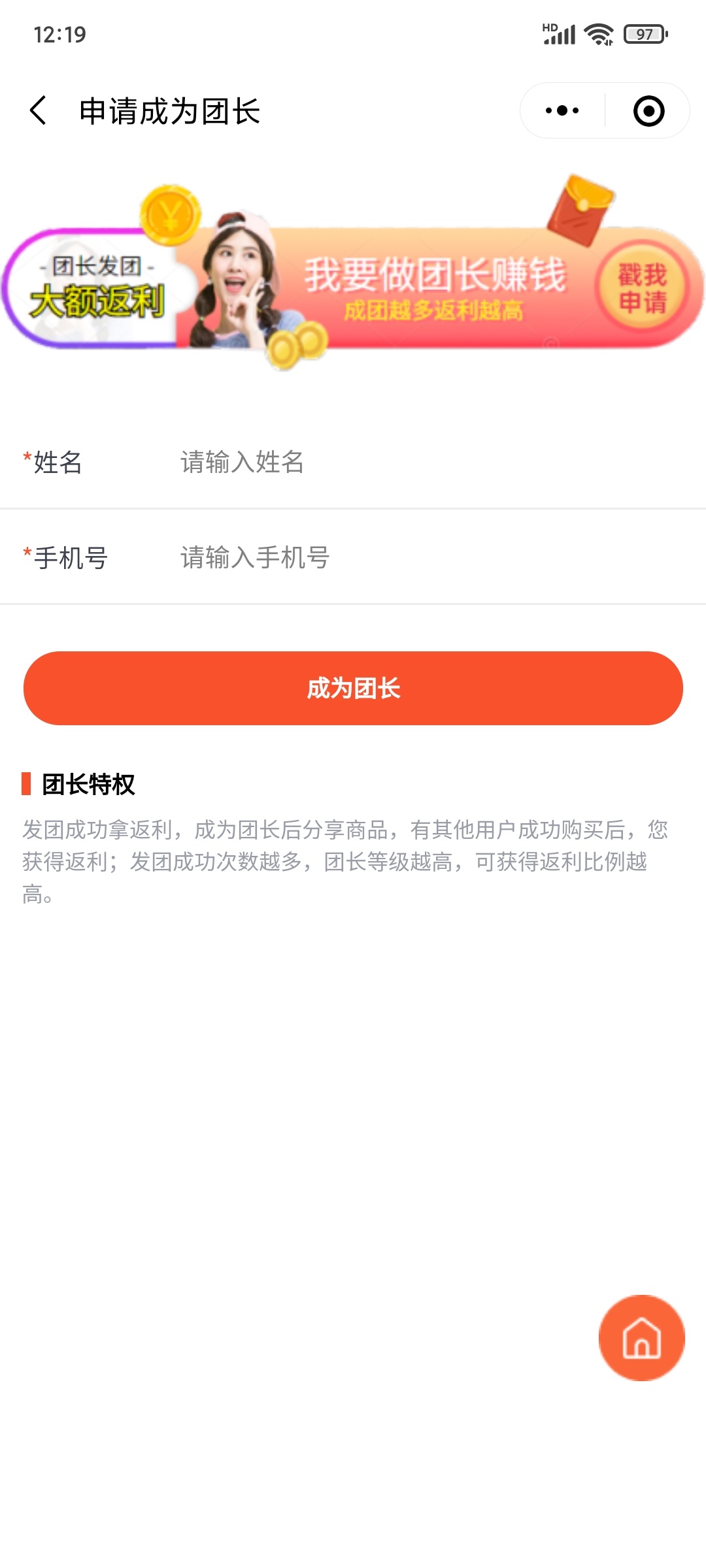This screenshot has width=706, height=1568.
Task: Go to the home page via the floating button
Action: pos(641,1337)
